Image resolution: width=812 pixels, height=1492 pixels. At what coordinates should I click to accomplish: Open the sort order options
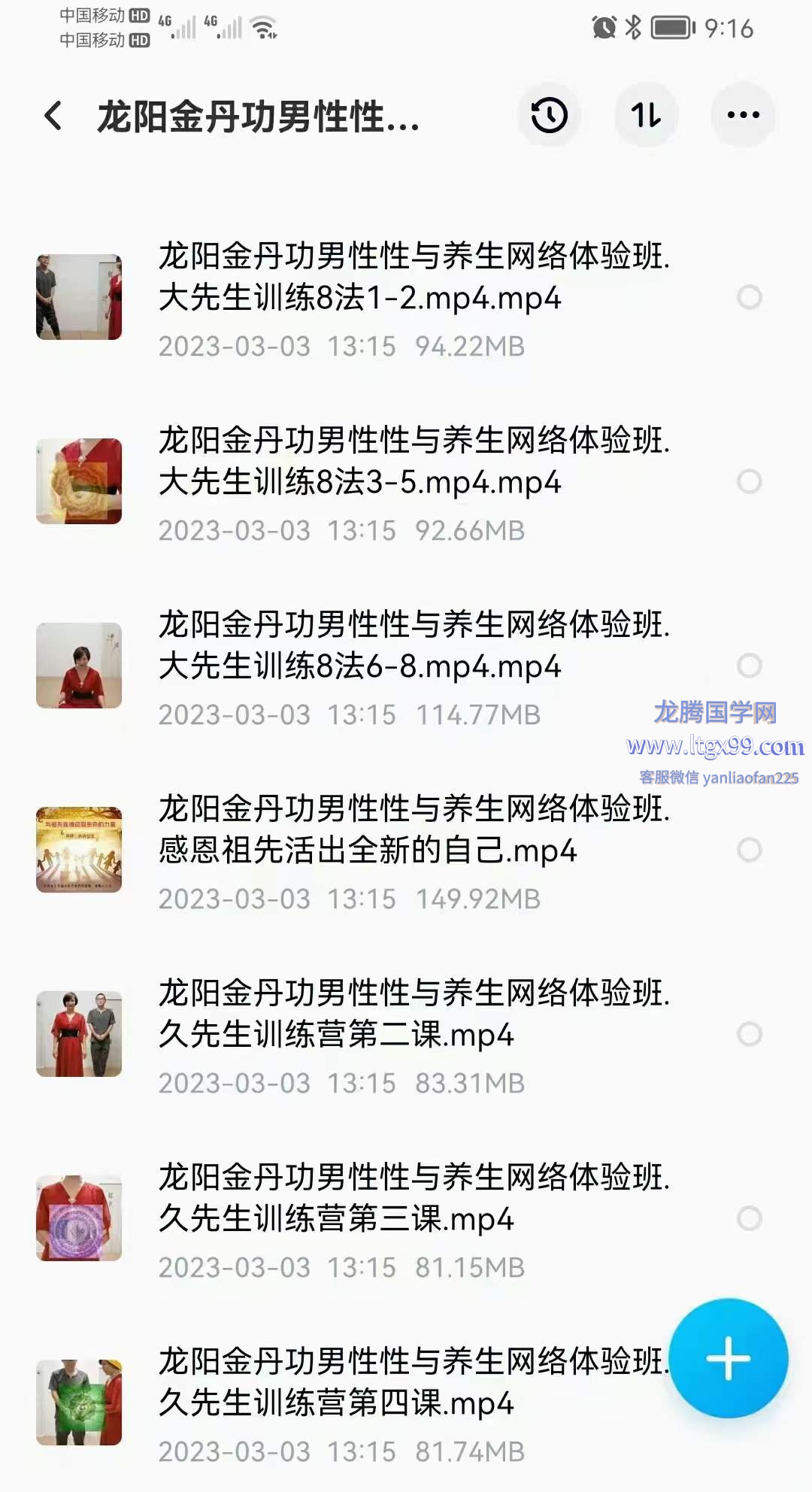(x=646, y=116)
